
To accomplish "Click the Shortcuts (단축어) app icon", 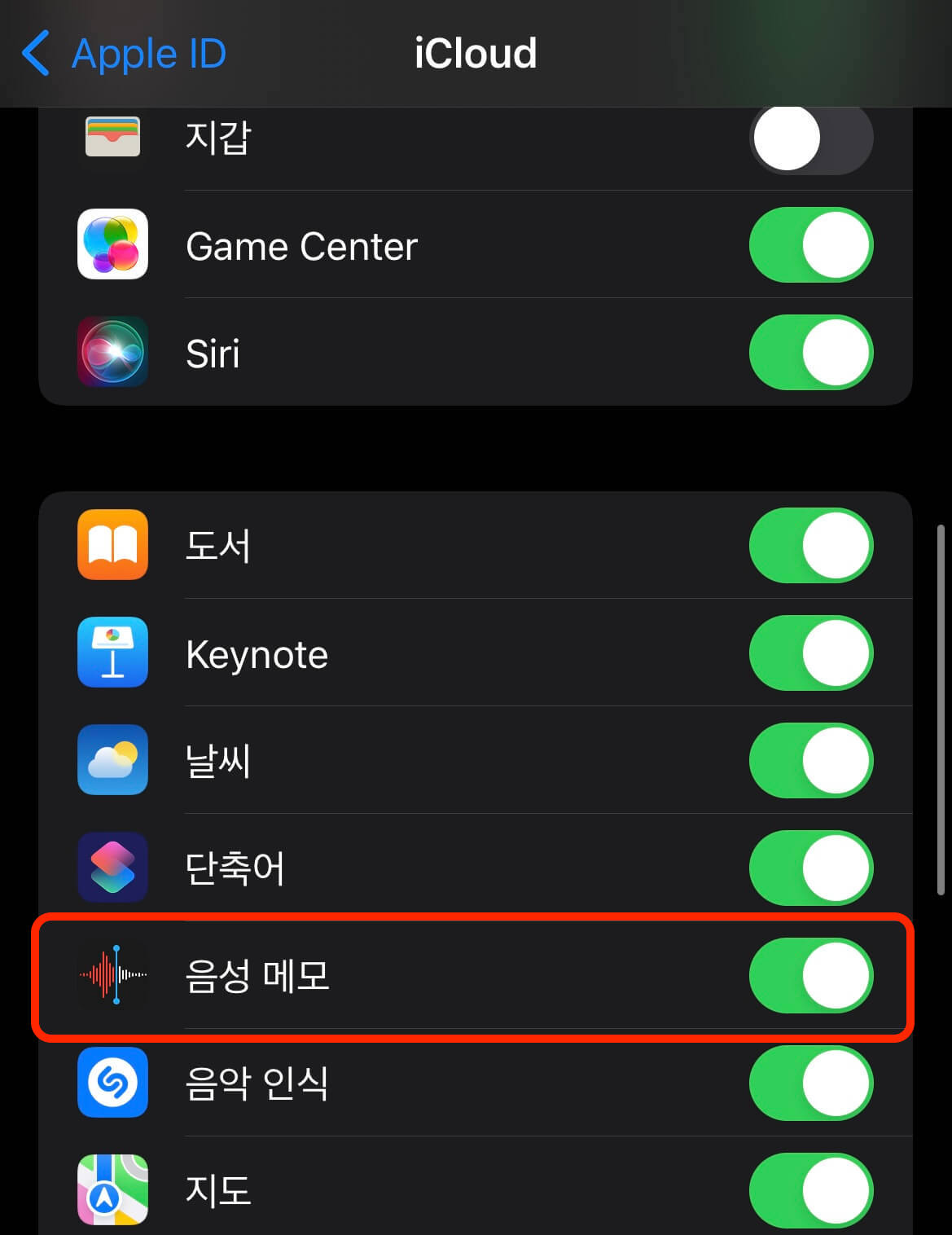I will tap(112, 868).
